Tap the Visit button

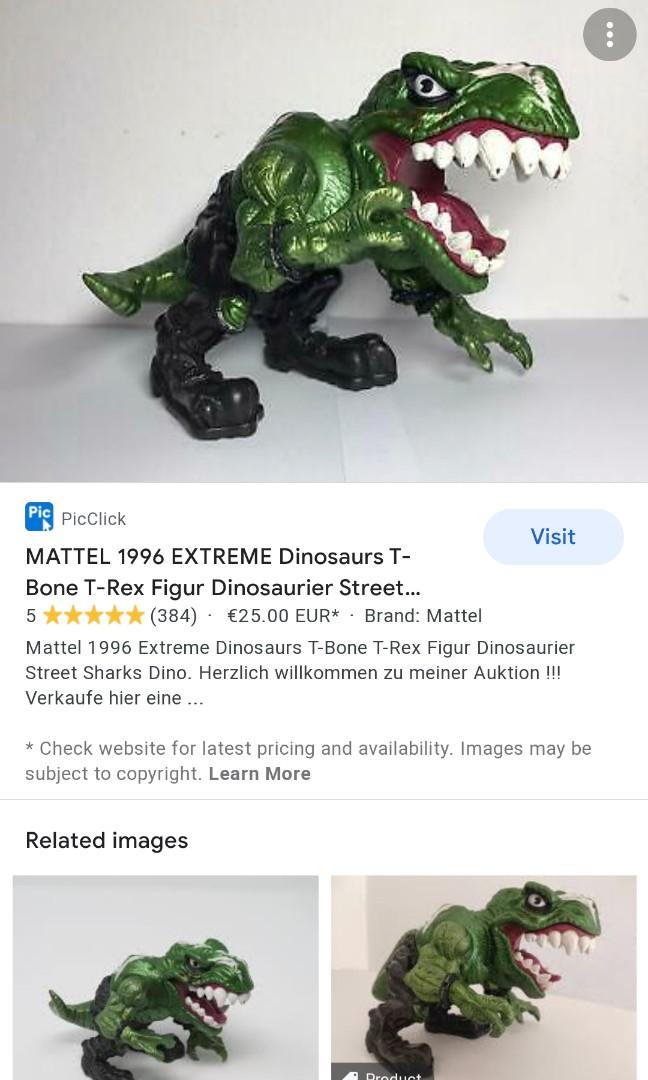[x=553, y=537]
